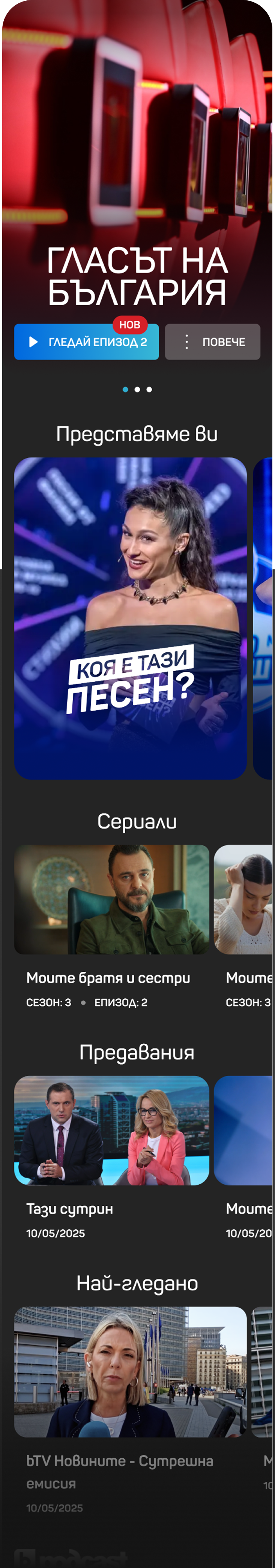The image size is (275, 1568).
Task: Select the second carousel page dot
Action: tap(137, 390)
